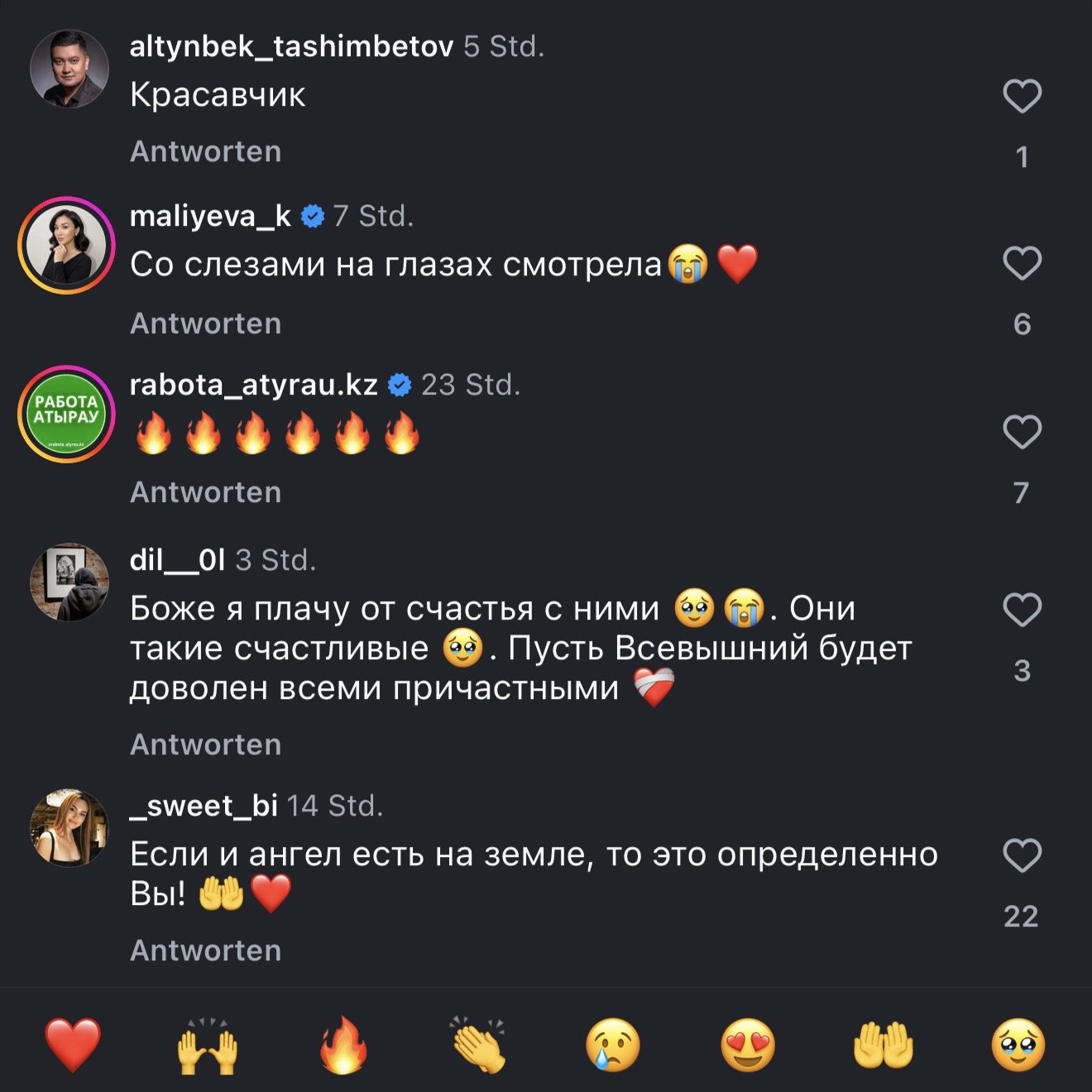Open the _sweet_bi username link
The height and width of the screenshot is (1092, 1092).
[204, 806]
